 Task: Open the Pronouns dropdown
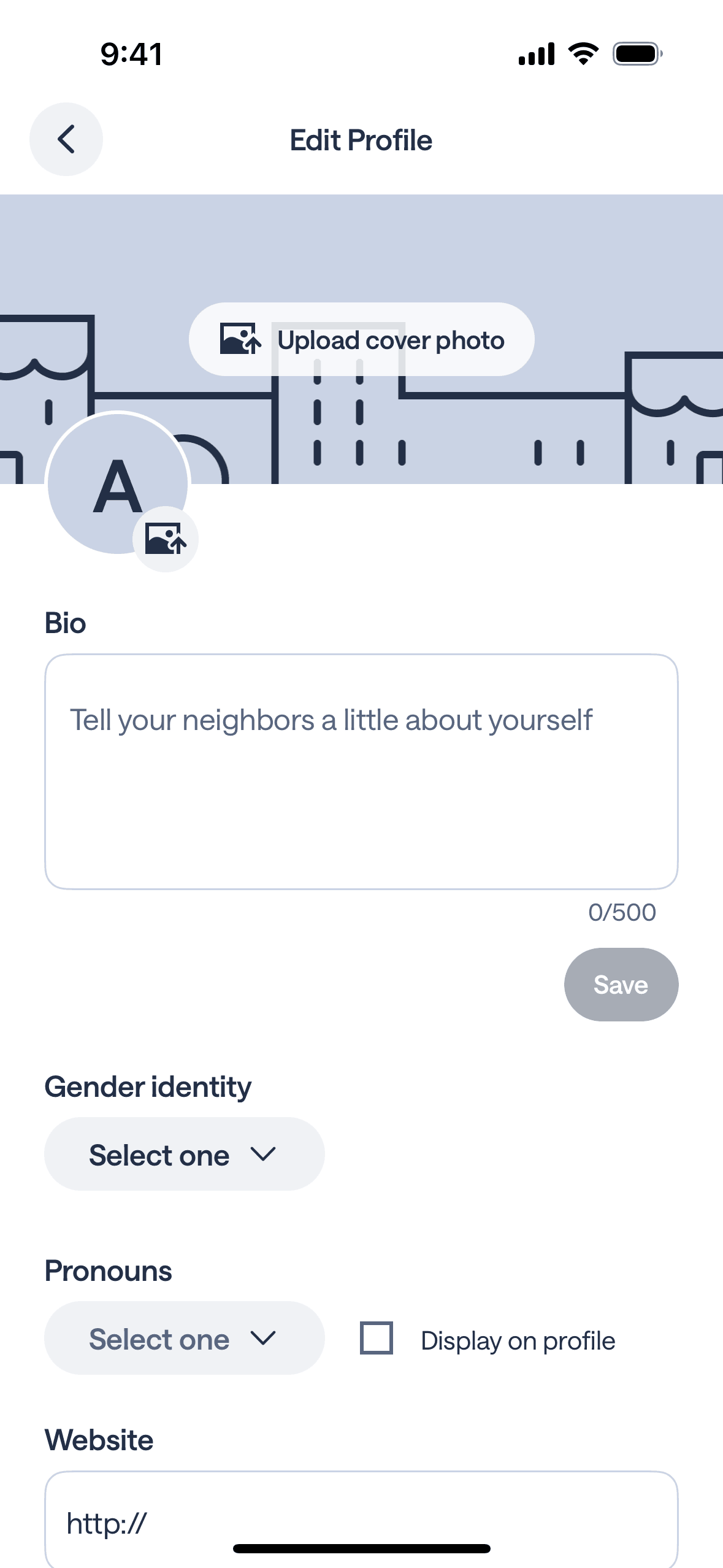tap(184, 1338)
